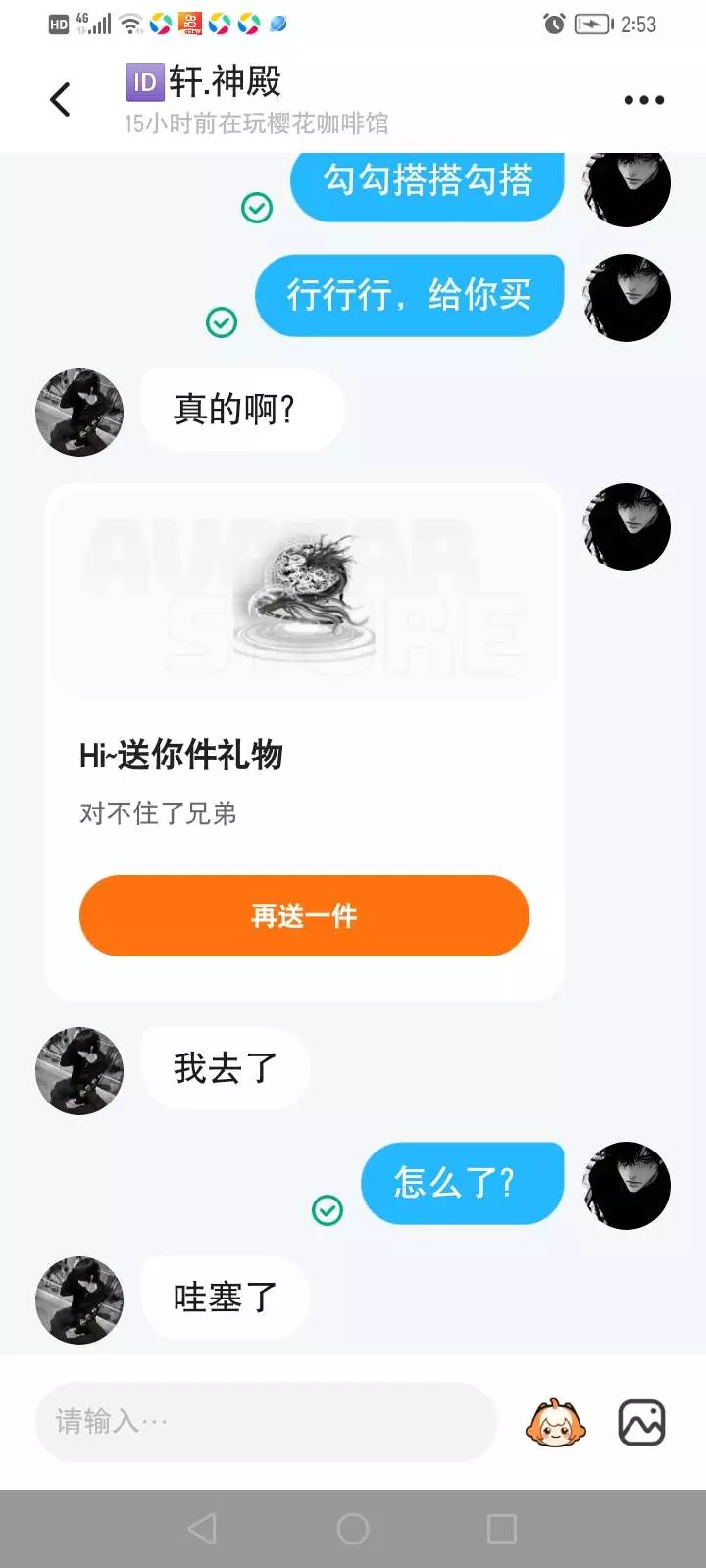706x1568 pixels.
Task: Go back using the header arrow
Action: tap(60, 99)
